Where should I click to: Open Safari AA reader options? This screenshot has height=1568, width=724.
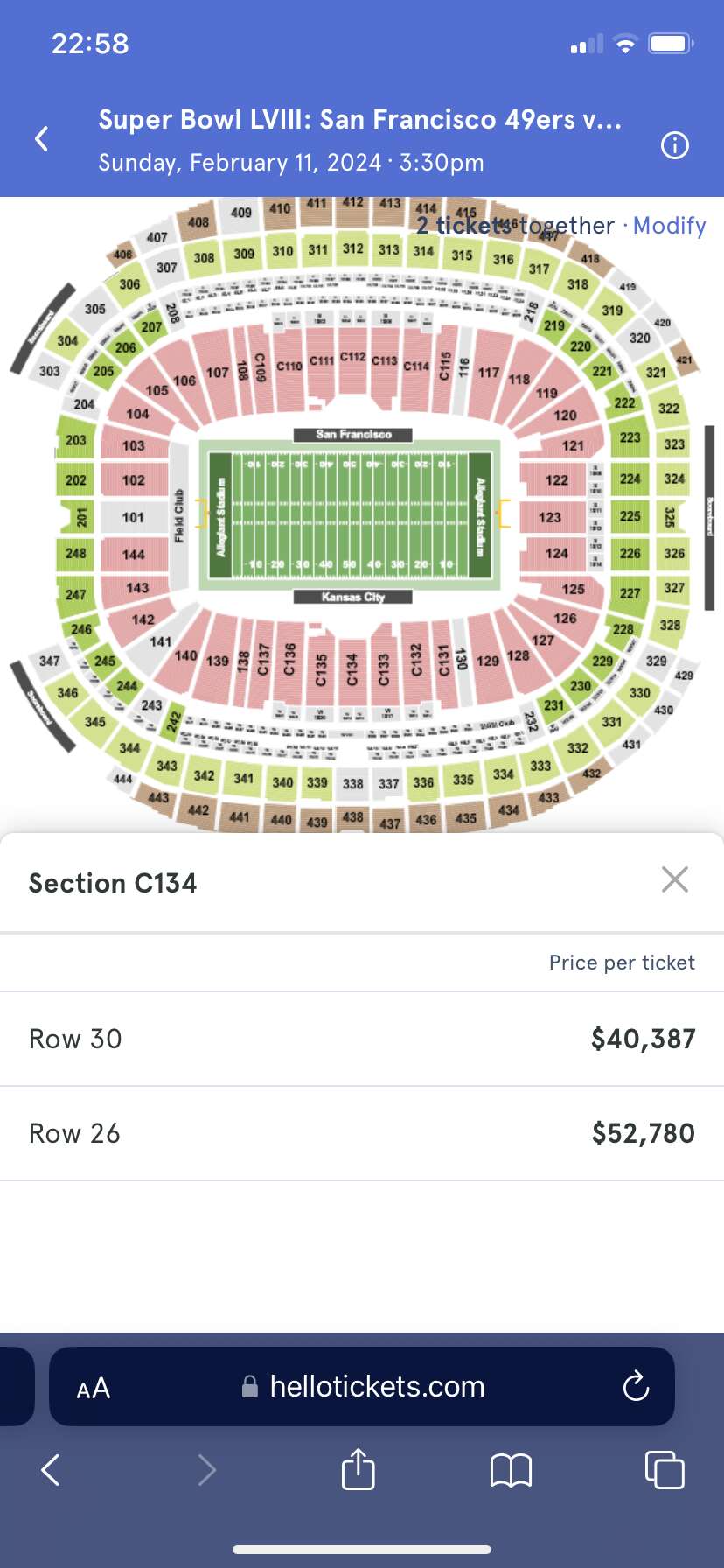coord(94,1388)
